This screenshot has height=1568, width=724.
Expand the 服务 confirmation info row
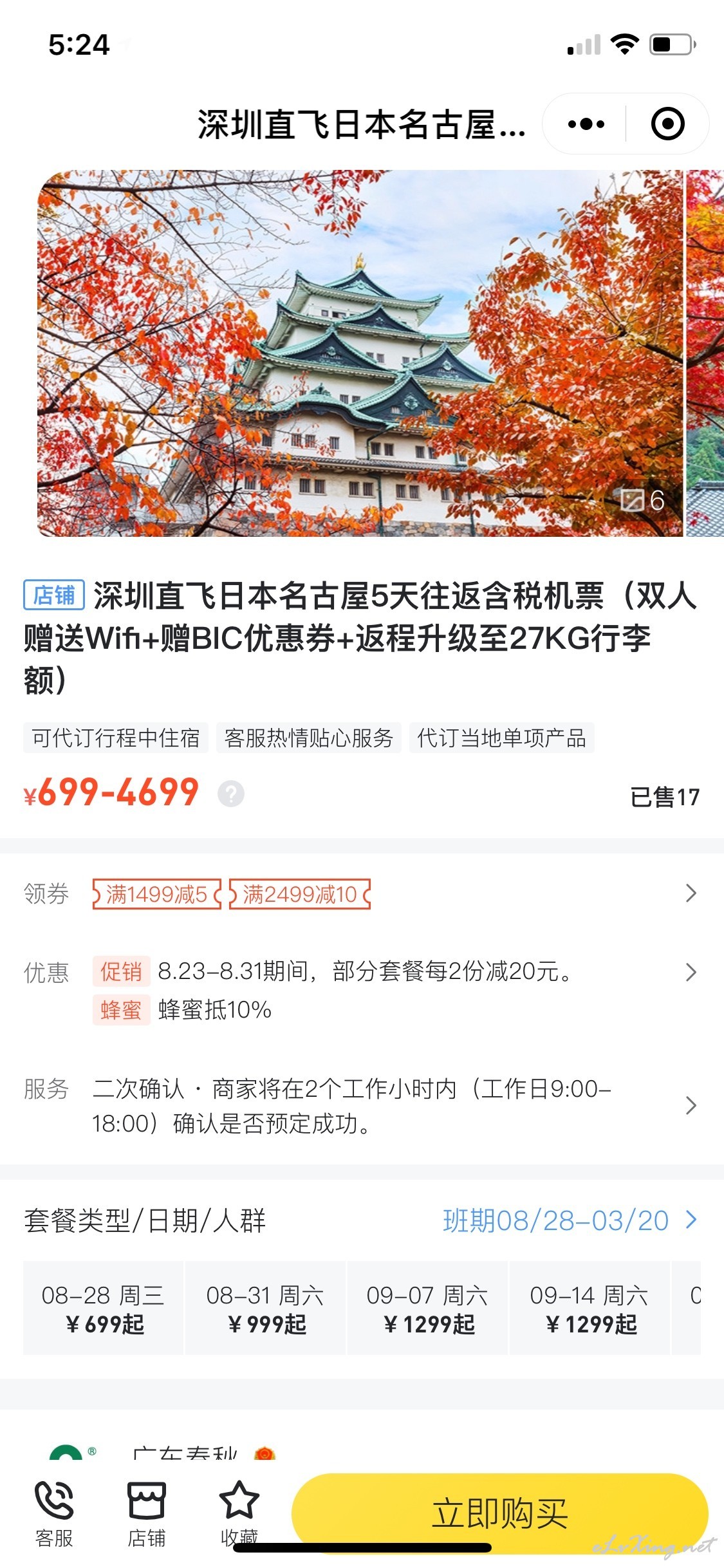click(x=362, y=1106)
